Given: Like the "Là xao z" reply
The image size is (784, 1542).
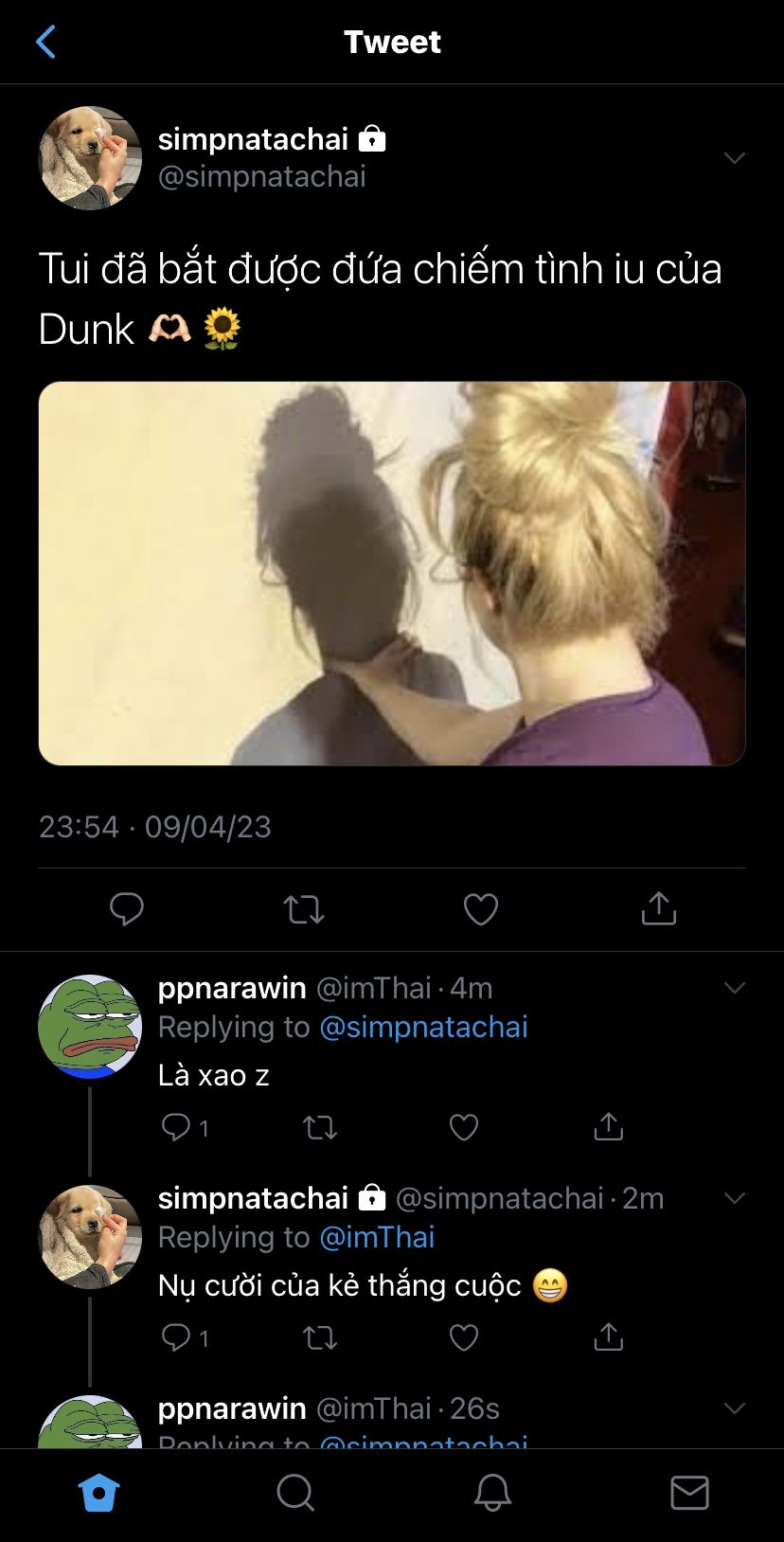Looking at the screenshot, I should tap(463, 1127).
